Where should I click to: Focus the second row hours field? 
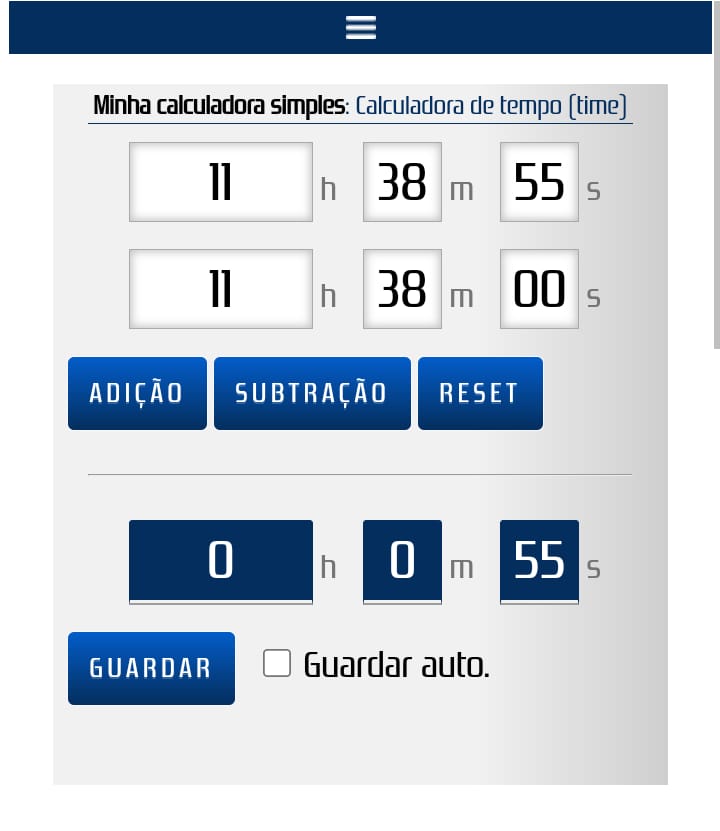click(x=221, y=289)
